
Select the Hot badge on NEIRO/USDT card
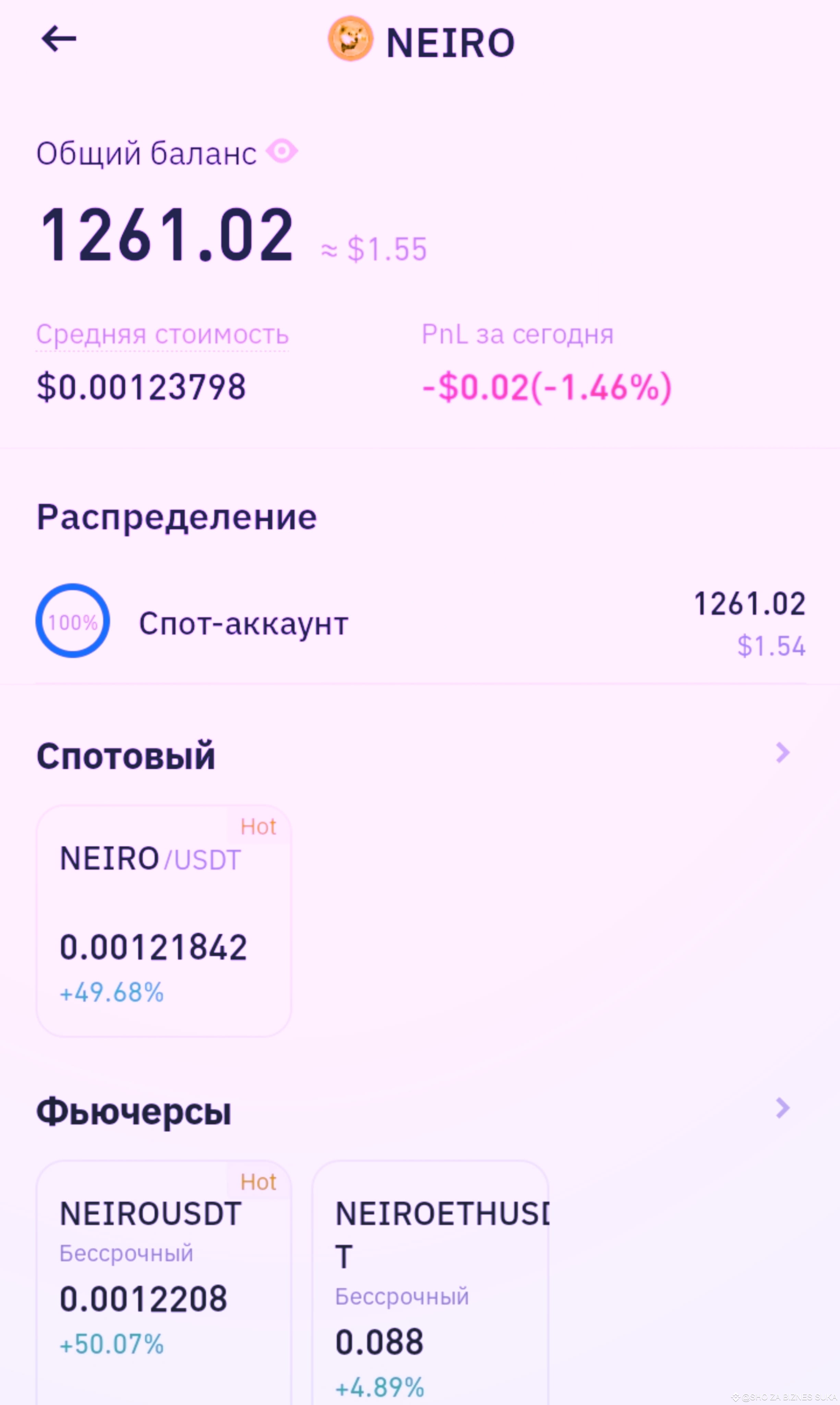point(260,827)
